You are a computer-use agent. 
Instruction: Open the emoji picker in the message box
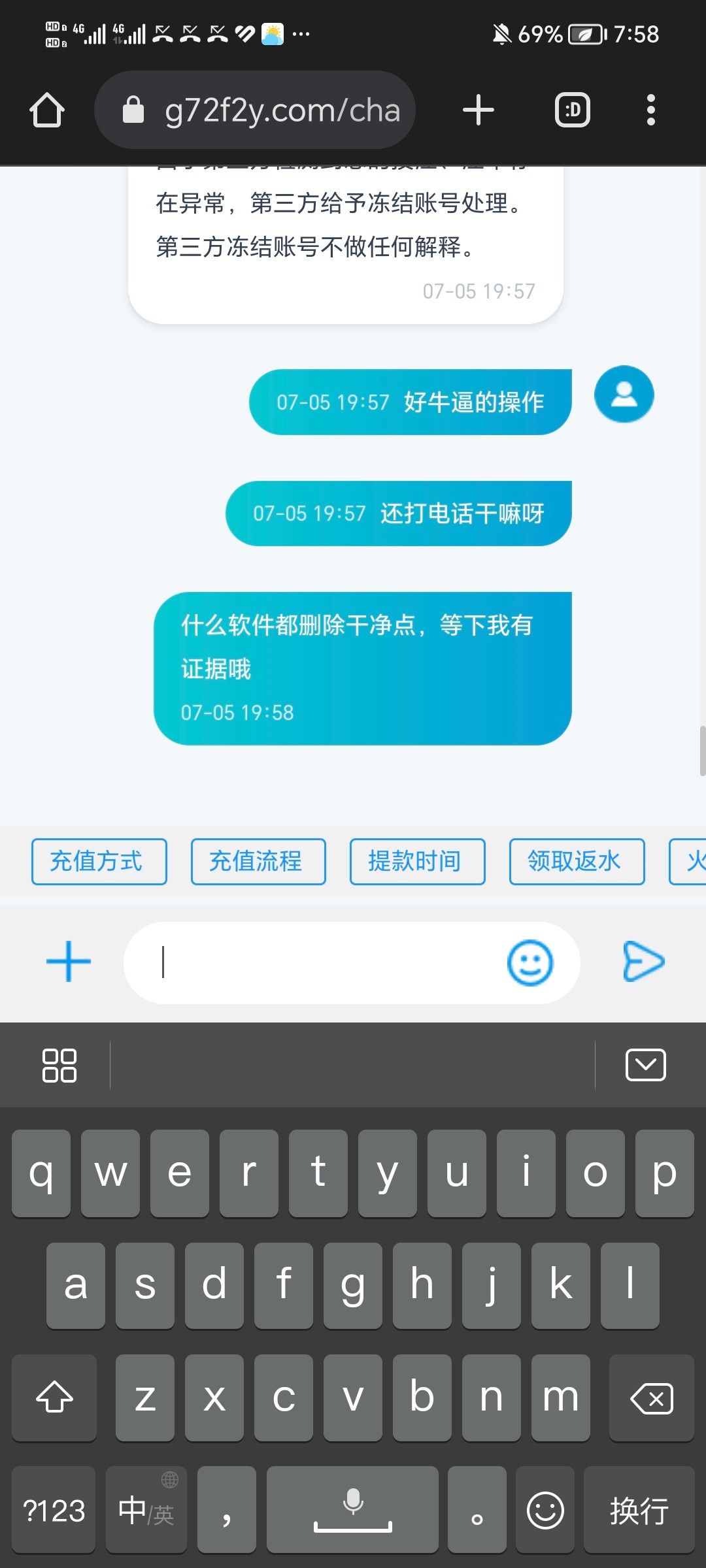[x=529, y=963]
